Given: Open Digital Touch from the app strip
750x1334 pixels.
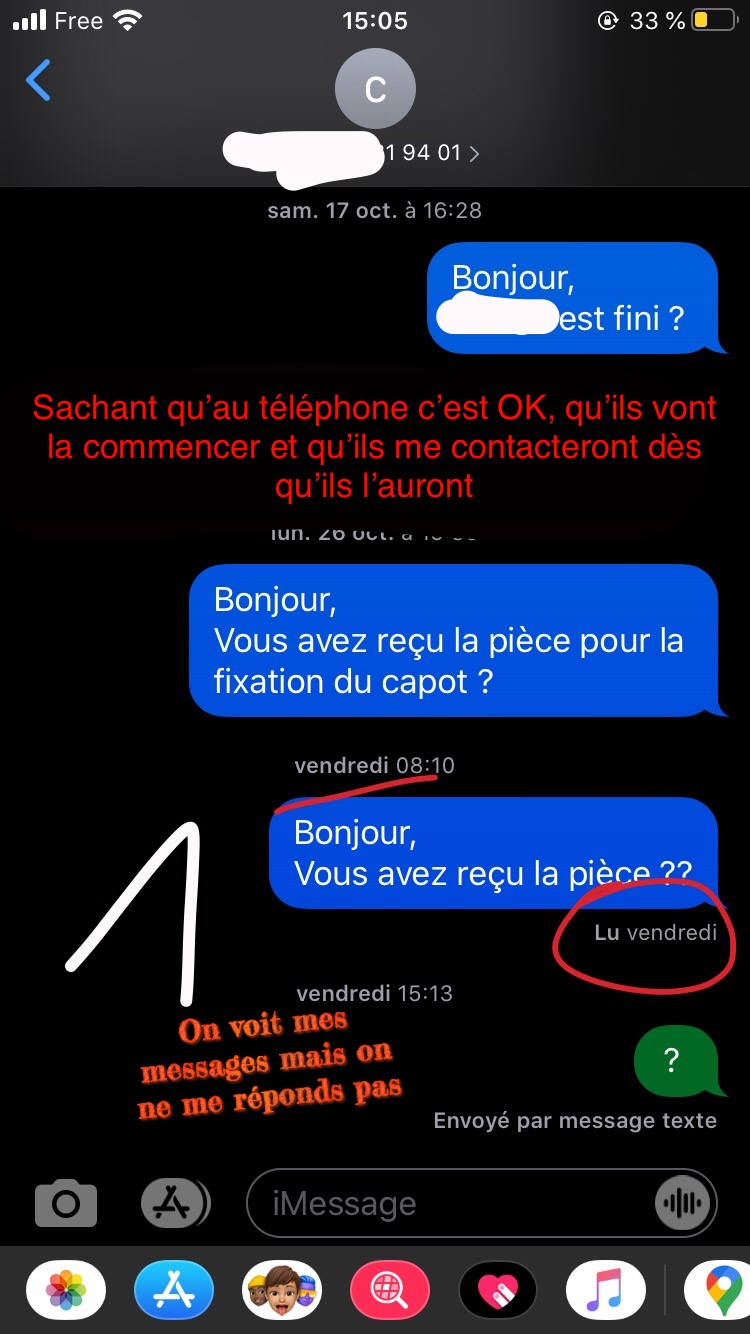Looking at the screenshot, I should (498, 1291).
